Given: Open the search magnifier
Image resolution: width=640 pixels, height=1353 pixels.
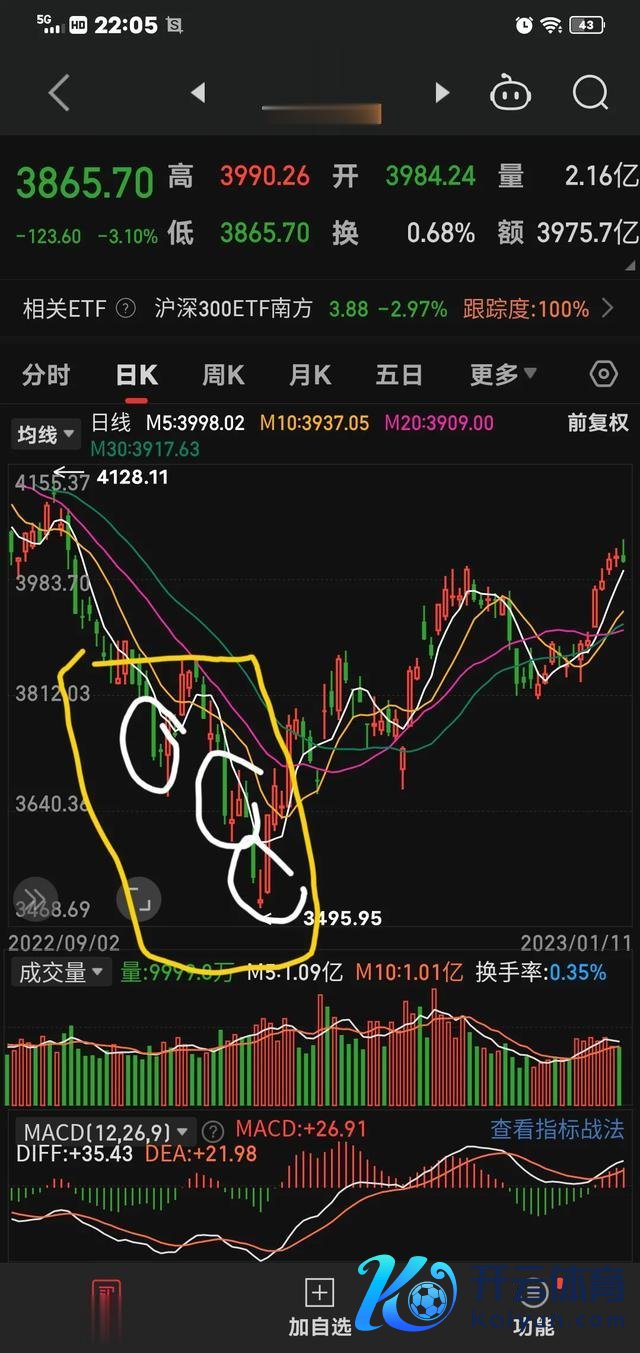Looking at the screenshot, I should [590, 94].
